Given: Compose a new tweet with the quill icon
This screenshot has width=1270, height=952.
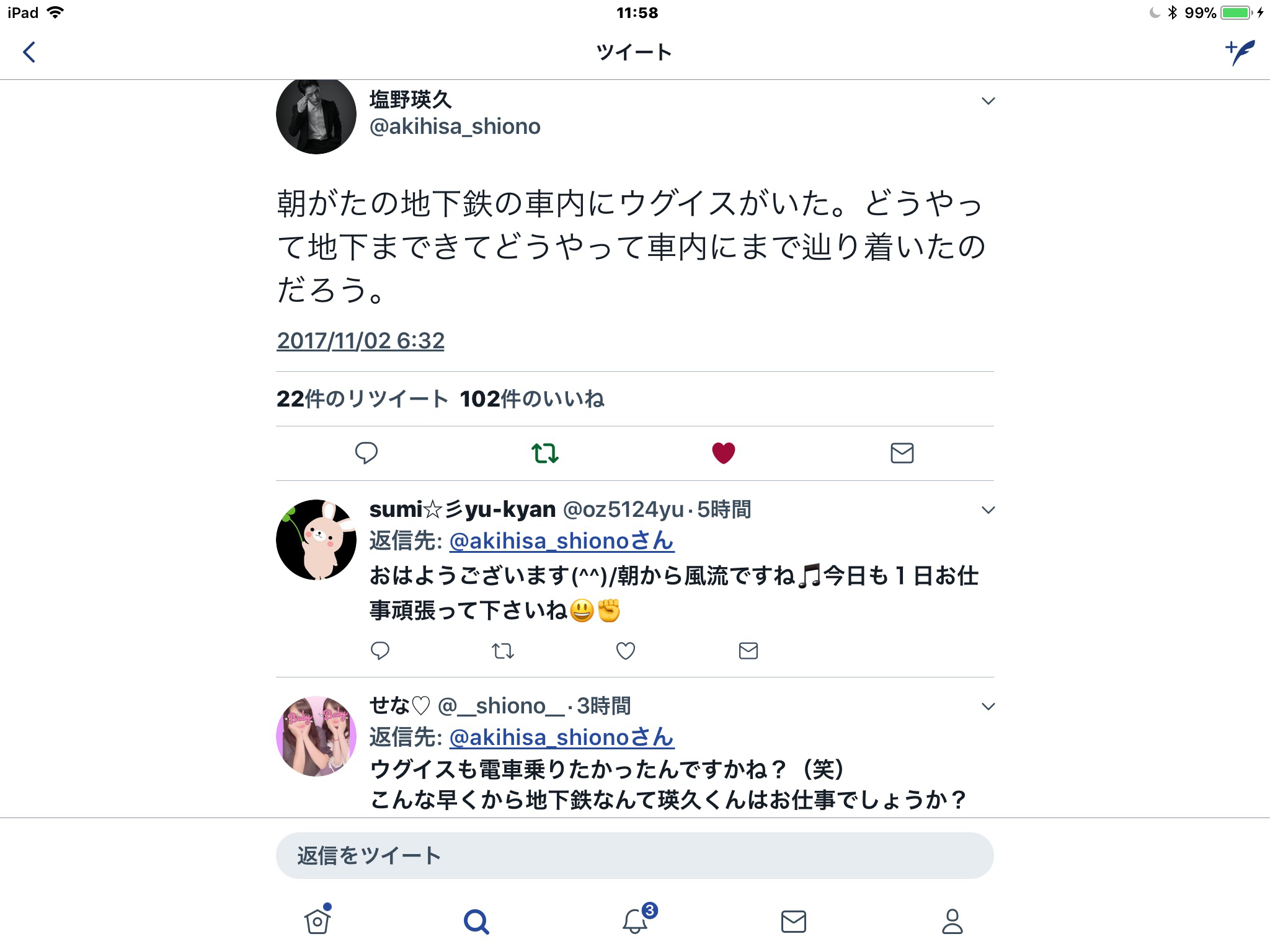Looking at the screenshot, I should tap(1240, 53).
